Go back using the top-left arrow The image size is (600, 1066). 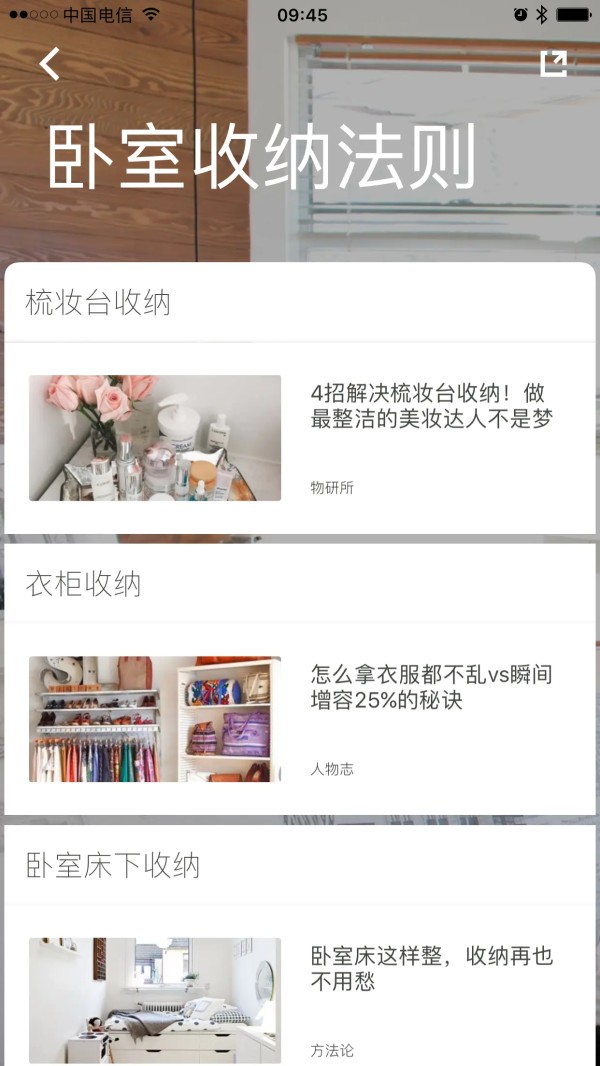coord(50,64)
